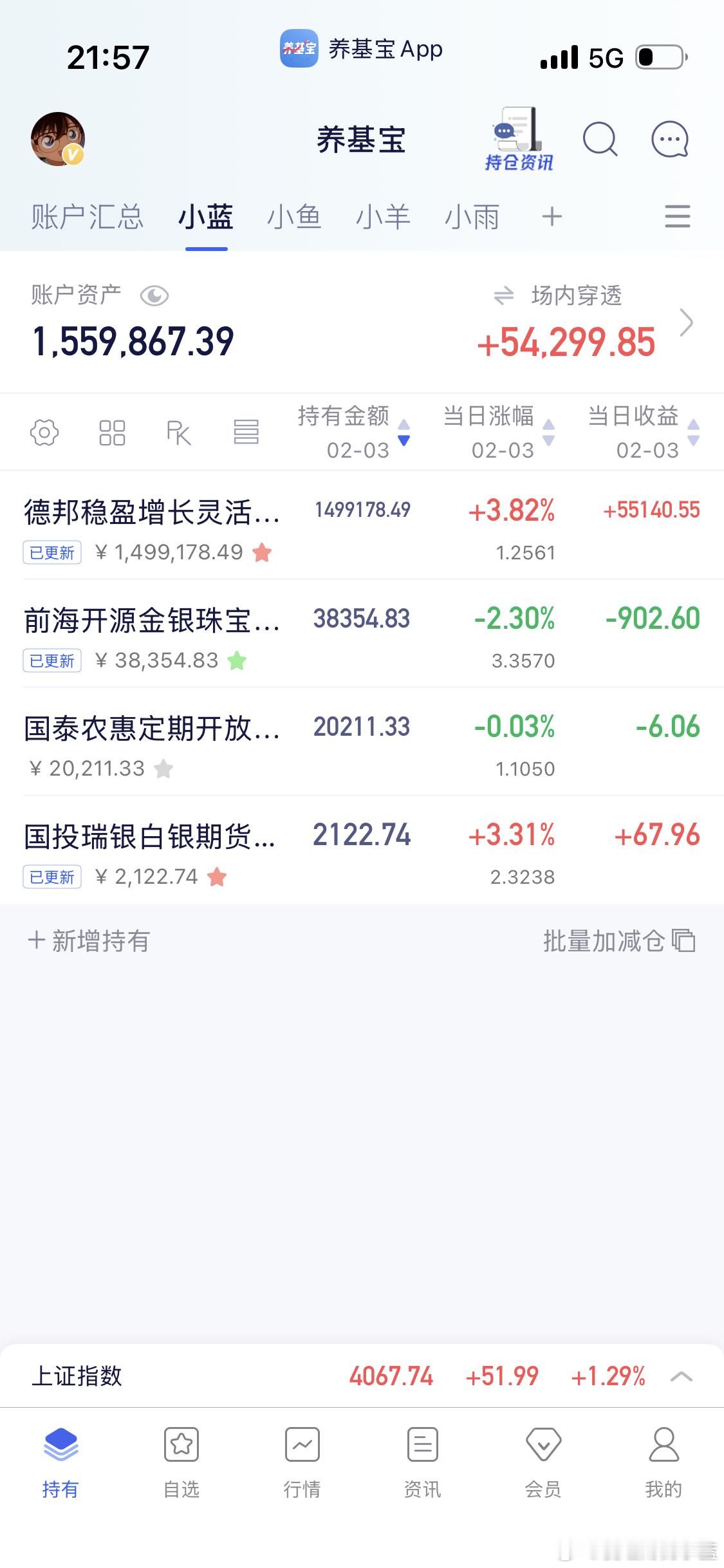
Task: Click 新增持有 to add a holding
Action: 88,941
